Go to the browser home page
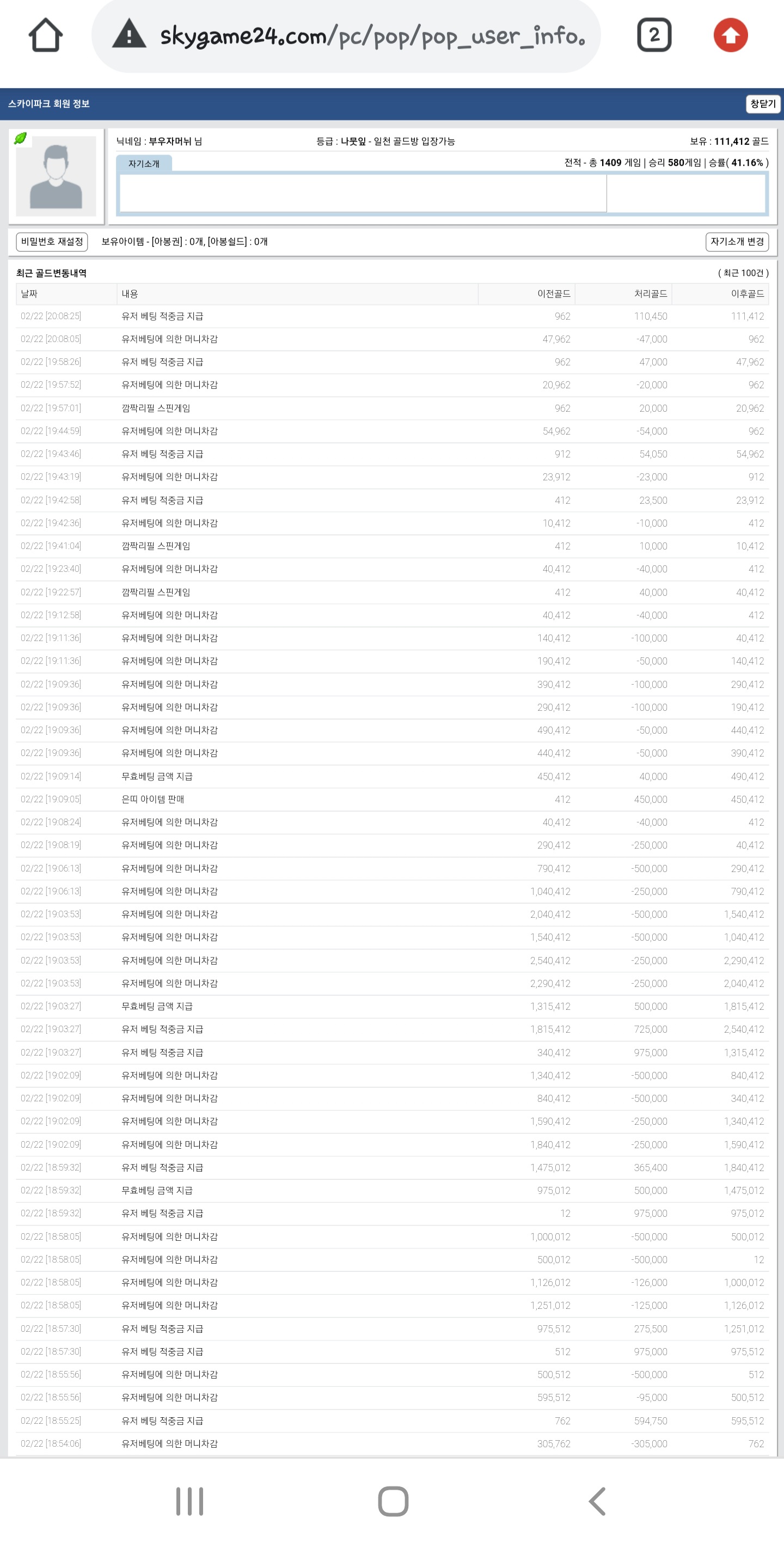 coord(46,35)
